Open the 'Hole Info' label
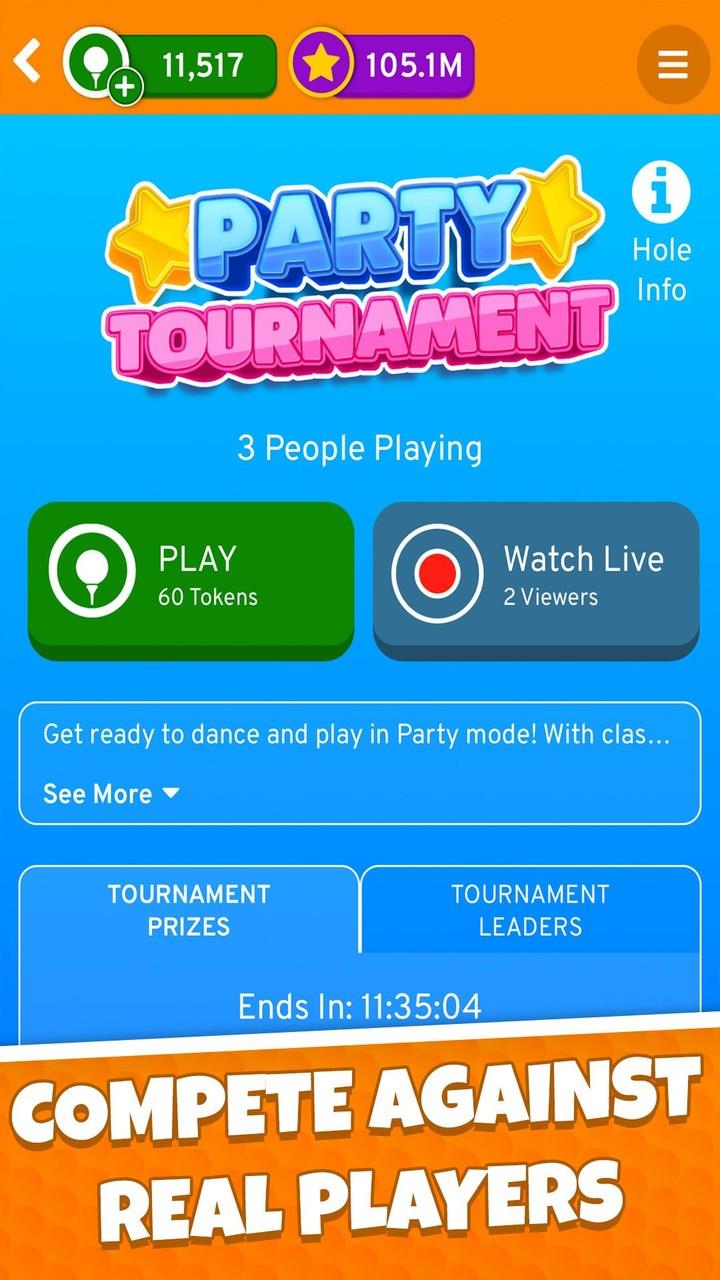 pyautogui.click(x=661, y=270)
